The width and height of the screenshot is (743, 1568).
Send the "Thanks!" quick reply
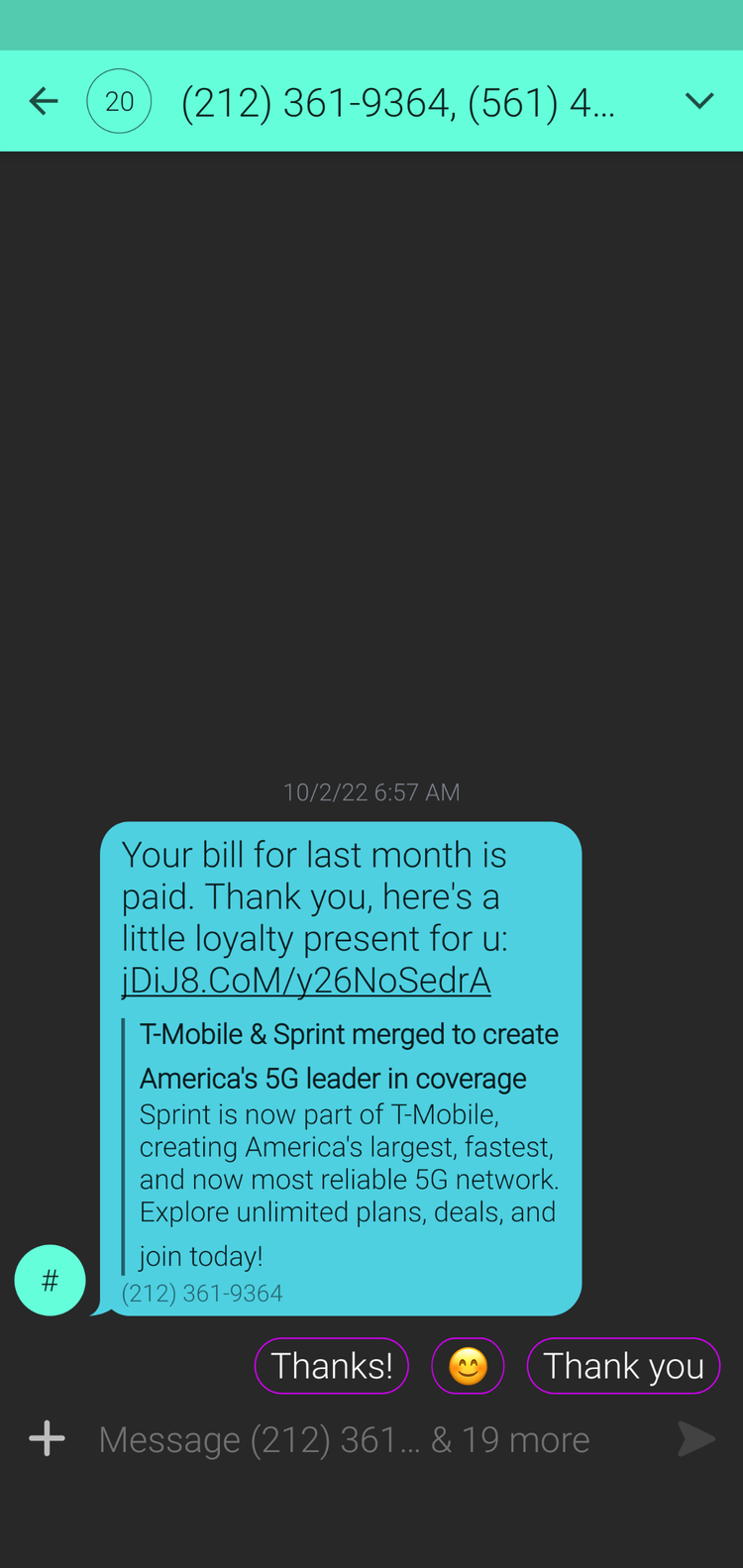(x=332, y=1366)
